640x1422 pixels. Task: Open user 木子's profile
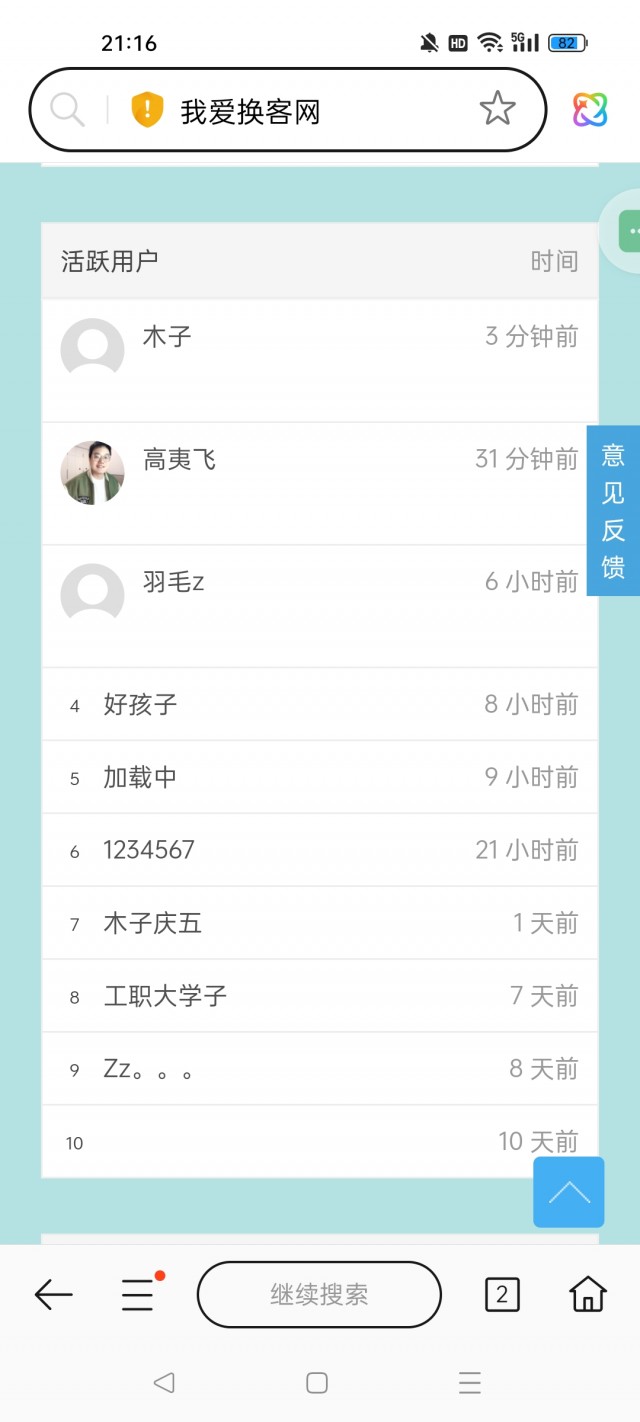pos(167,337)
